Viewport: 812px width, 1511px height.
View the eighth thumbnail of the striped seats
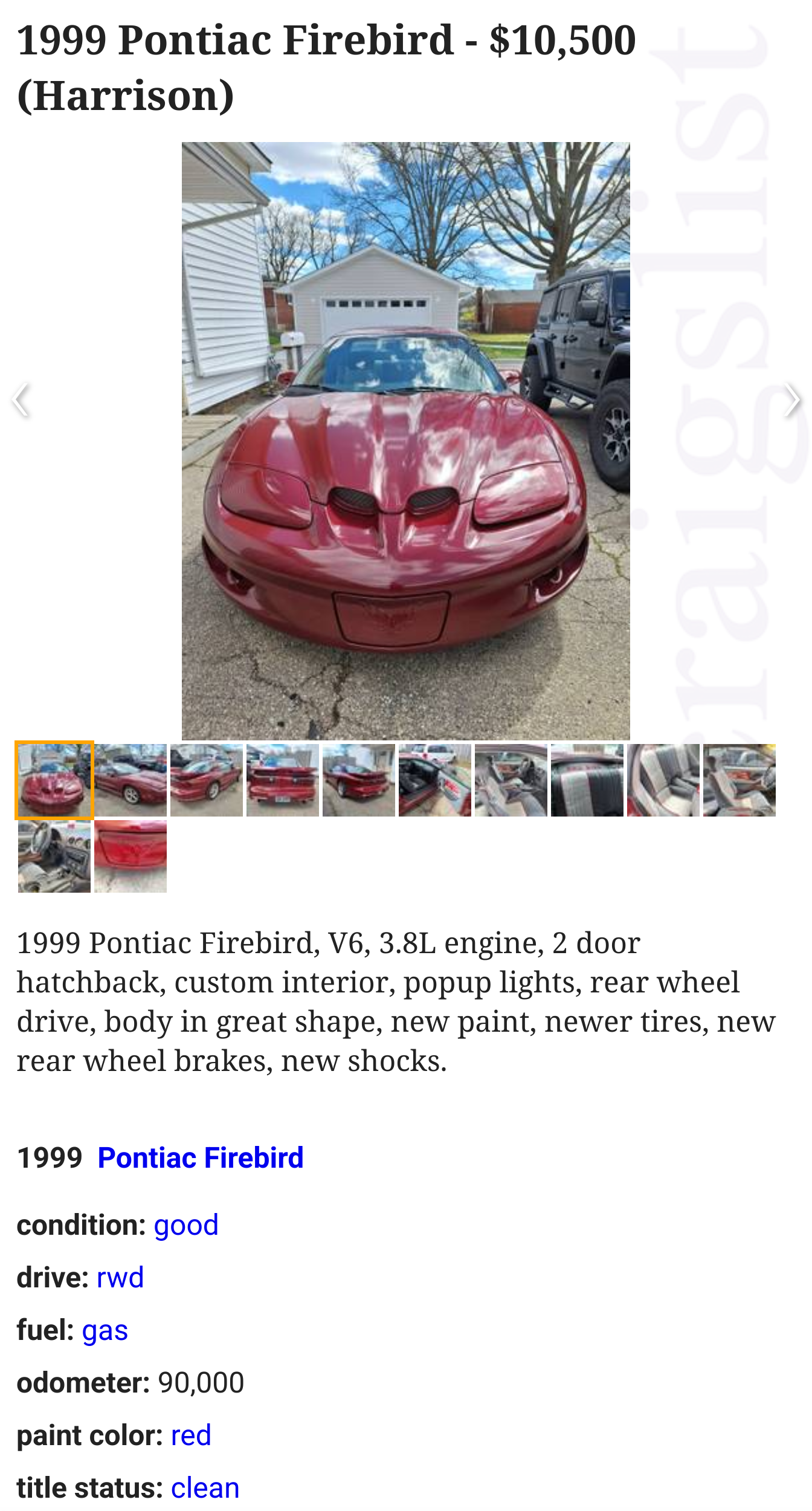587,780
